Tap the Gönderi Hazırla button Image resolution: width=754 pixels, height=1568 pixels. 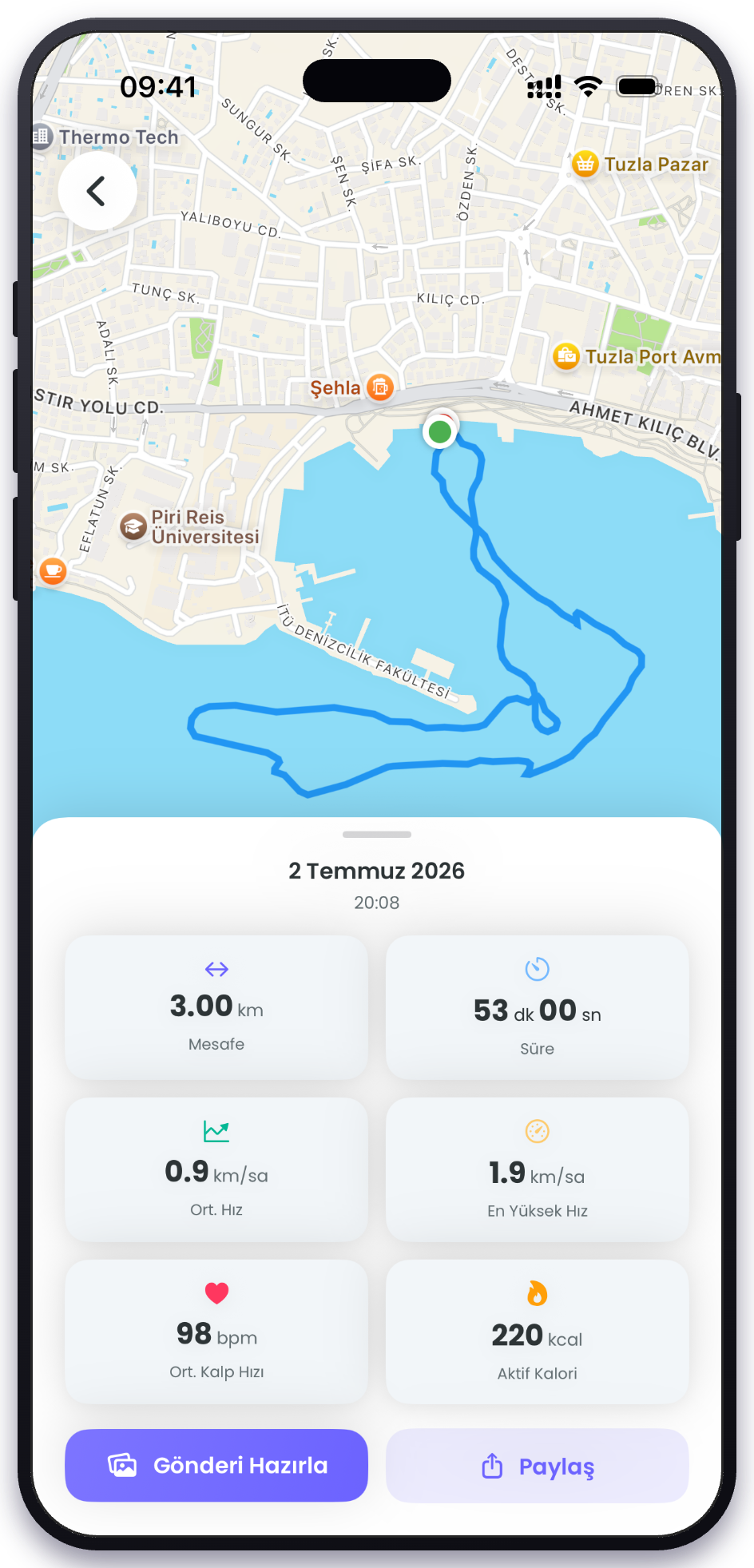click(216, 1465)
